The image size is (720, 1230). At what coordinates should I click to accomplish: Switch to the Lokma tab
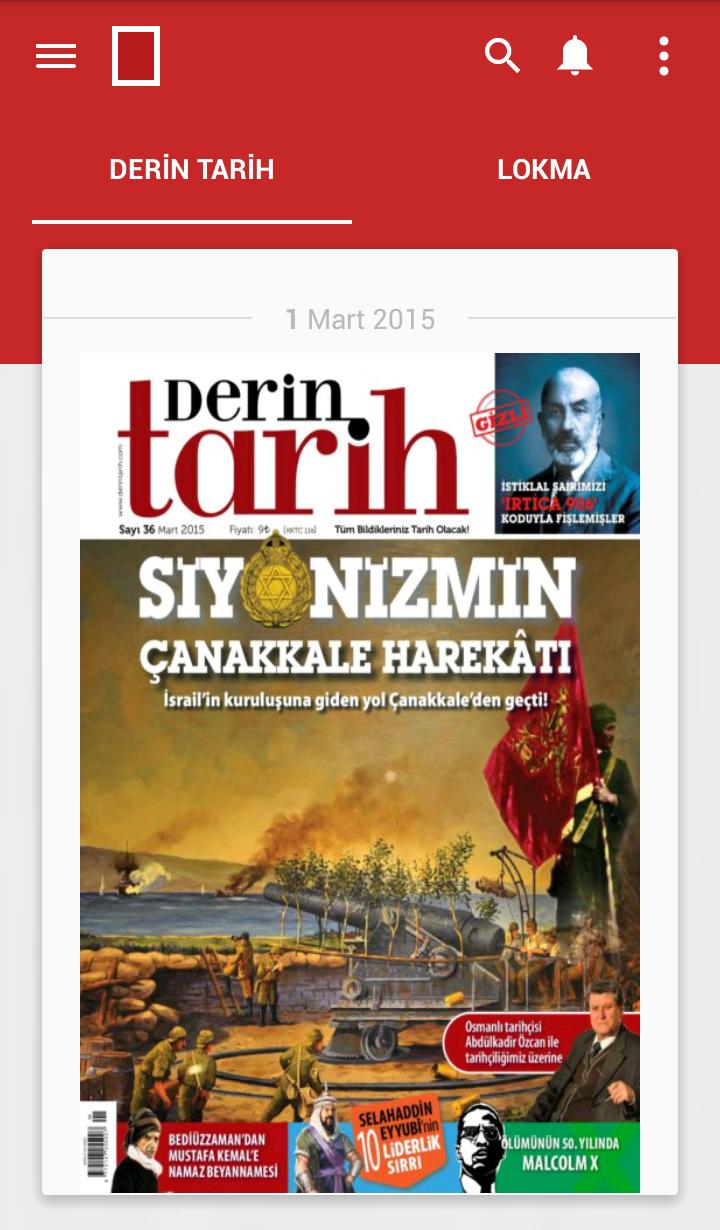click(x=544, y=170)
